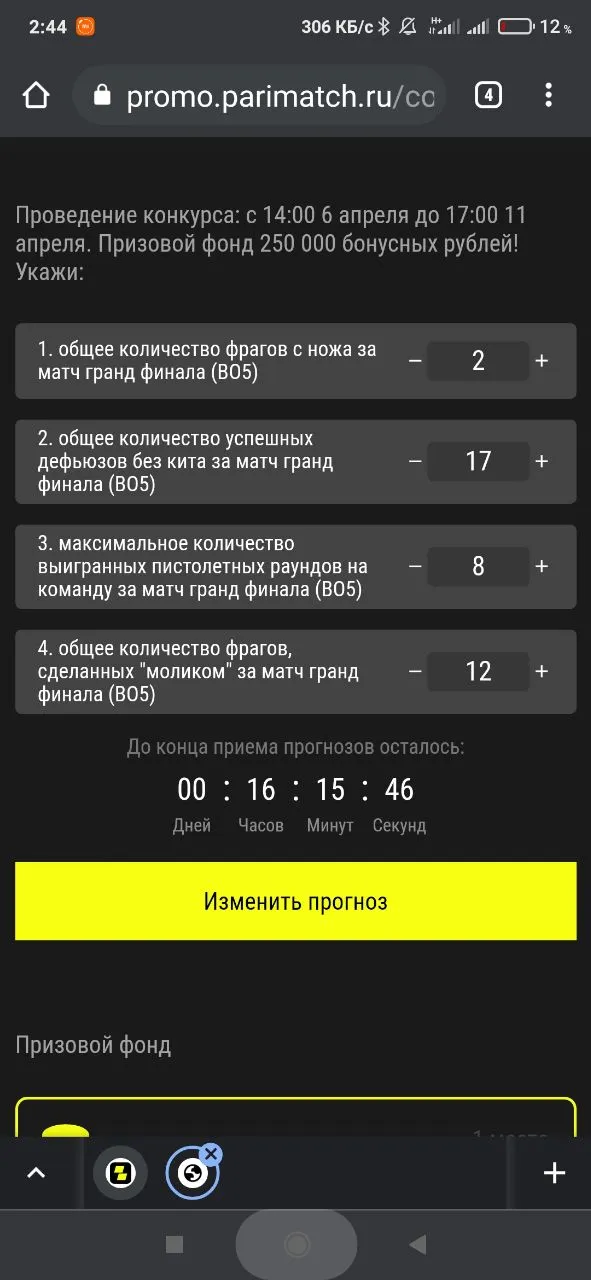Tap the knife frags value field showing 2

tap(478, 361)
